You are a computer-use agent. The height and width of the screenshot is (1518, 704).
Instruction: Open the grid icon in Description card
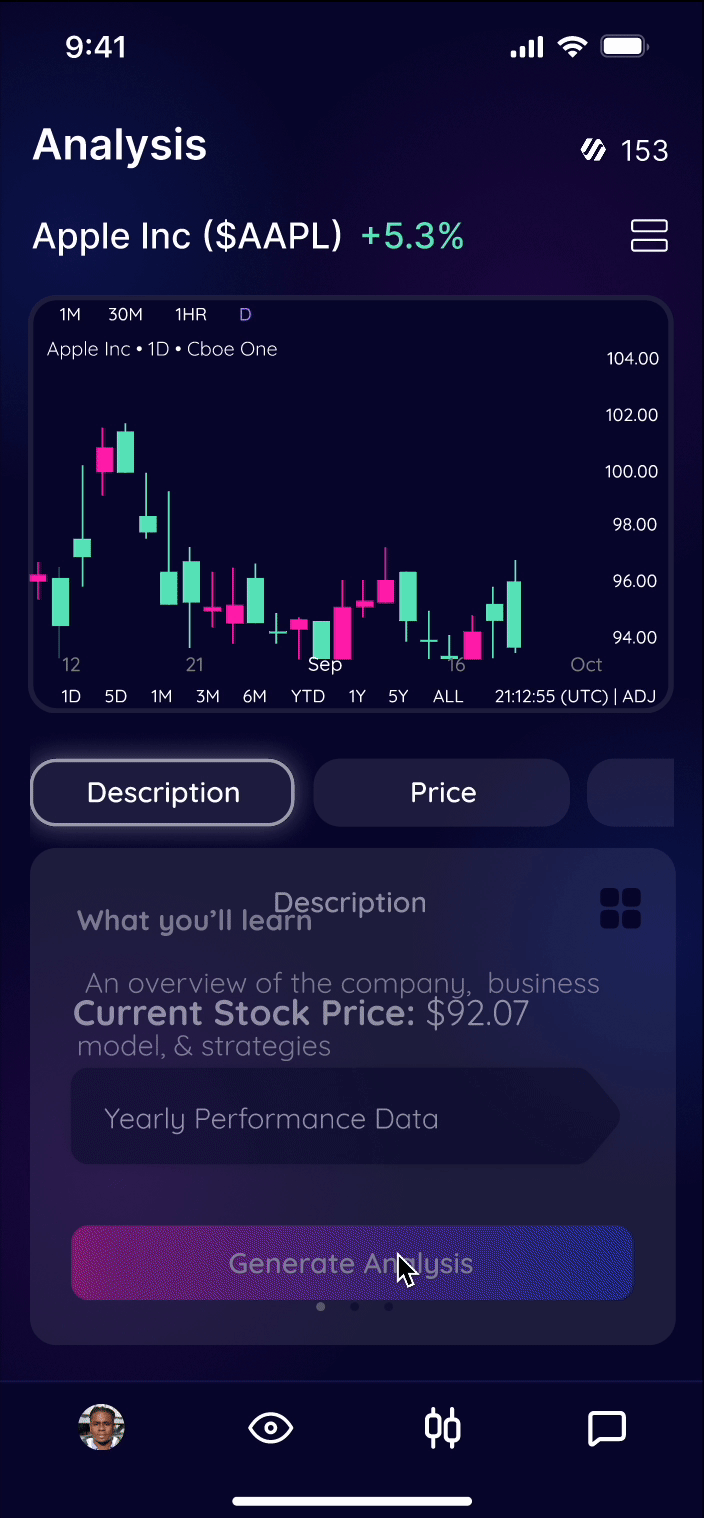click(x=620, y=908)
